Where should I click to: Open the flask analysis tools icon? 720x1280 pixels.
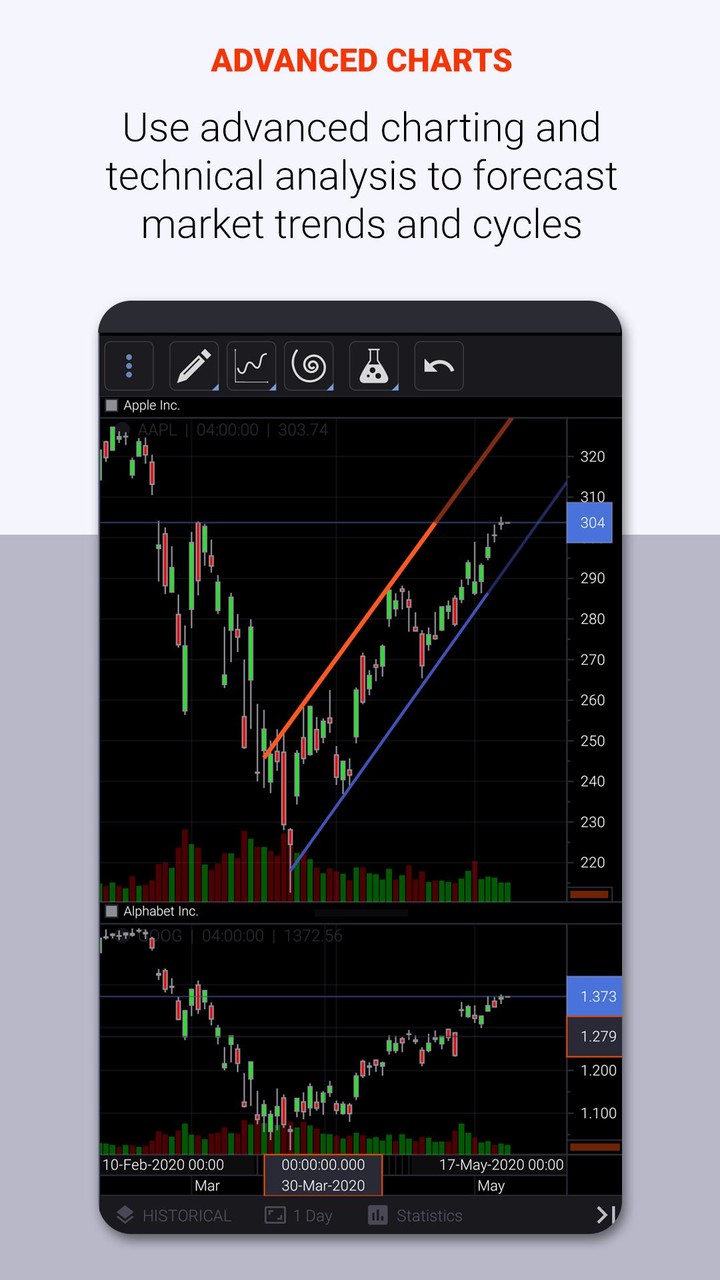coord(372,366)
